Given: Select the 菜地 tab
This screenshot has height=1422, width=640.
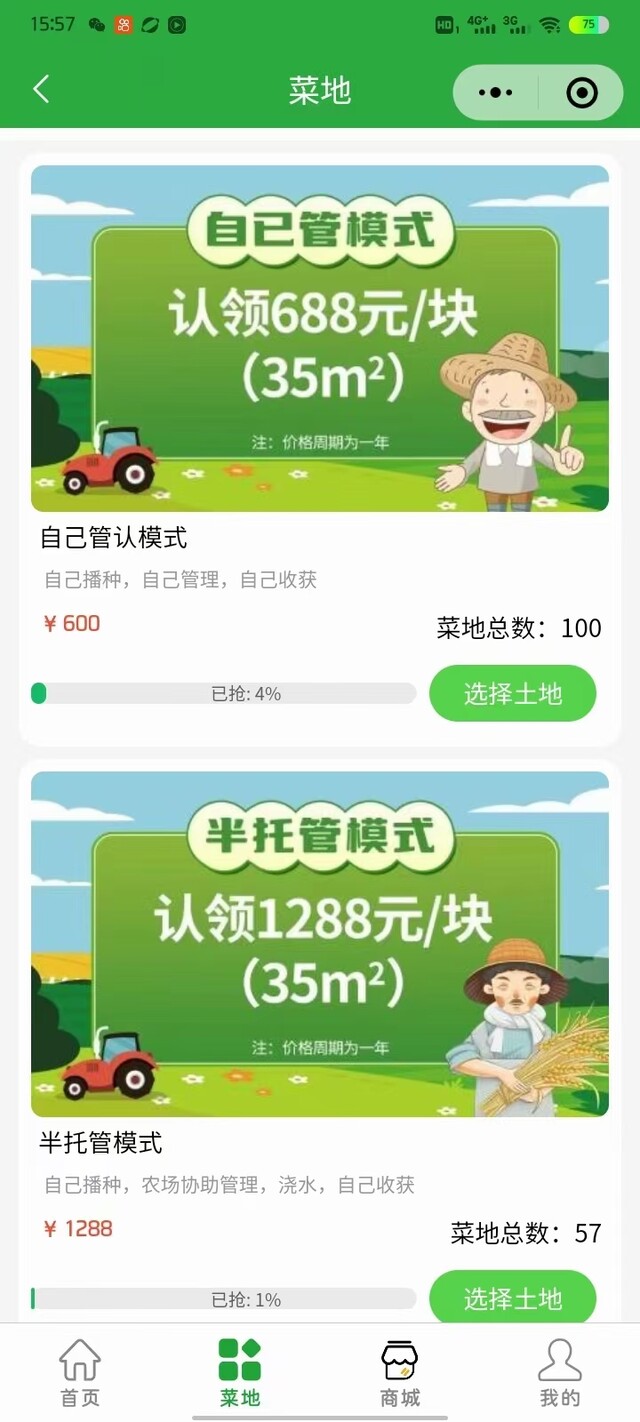Looking at the screenshot, I should (x=240, y=1372).
